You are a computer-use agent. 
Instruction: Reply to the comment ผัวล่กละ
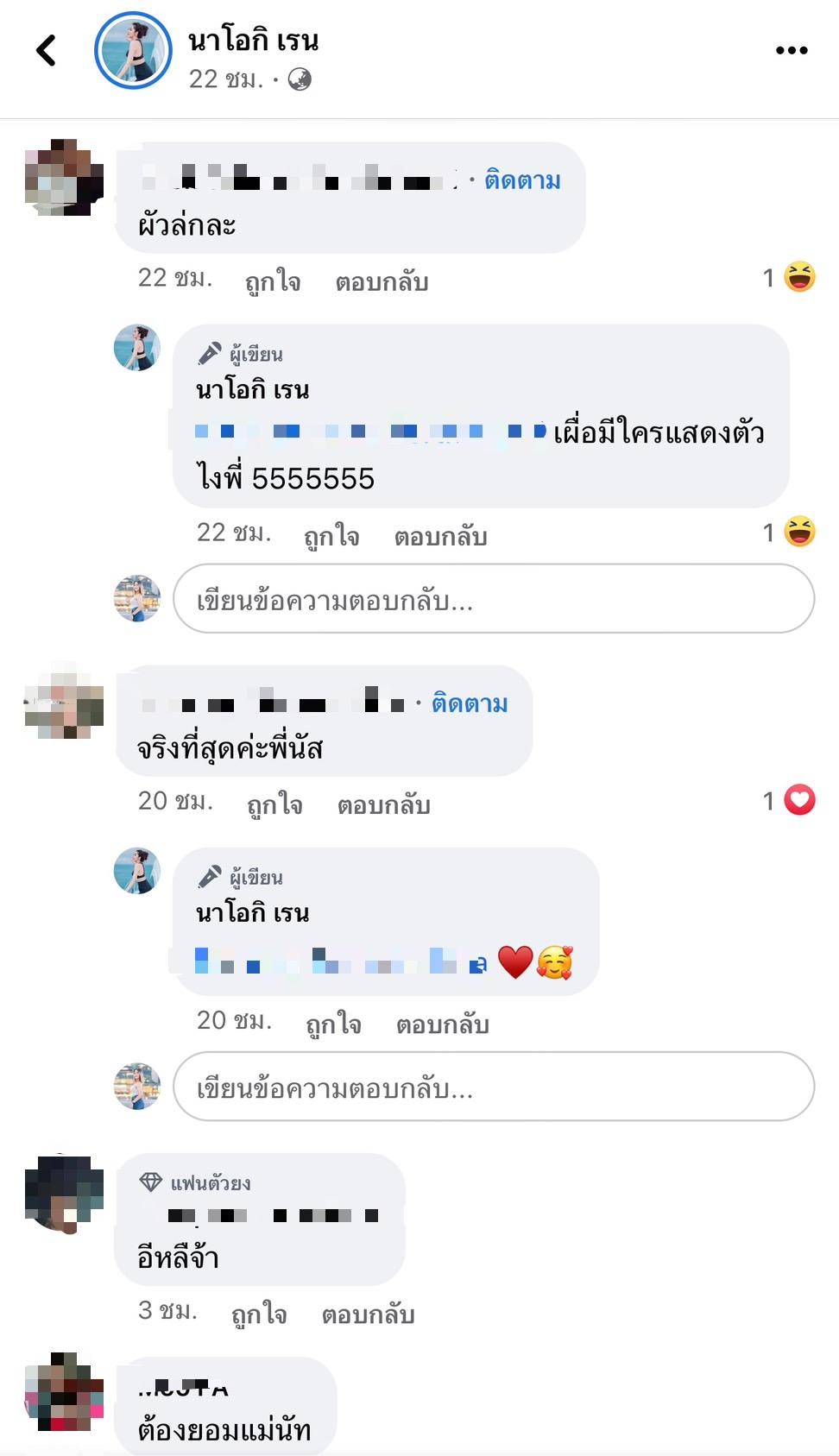[382, 281]
